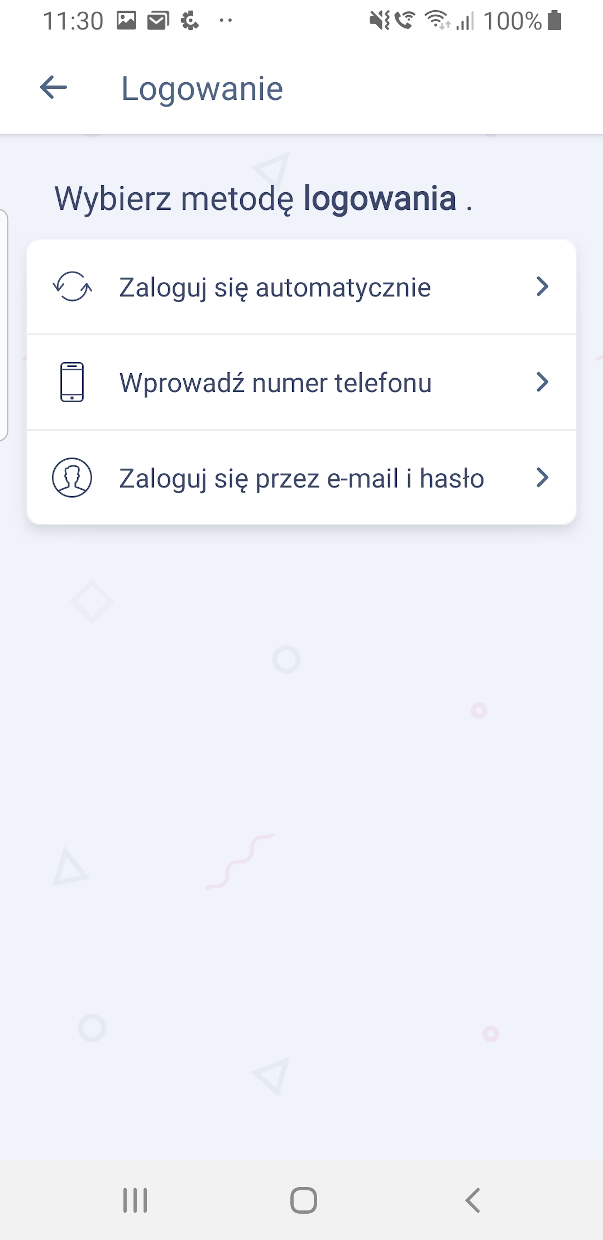
Task: Go back using the app bar arrow
Action: pos(53,88)
